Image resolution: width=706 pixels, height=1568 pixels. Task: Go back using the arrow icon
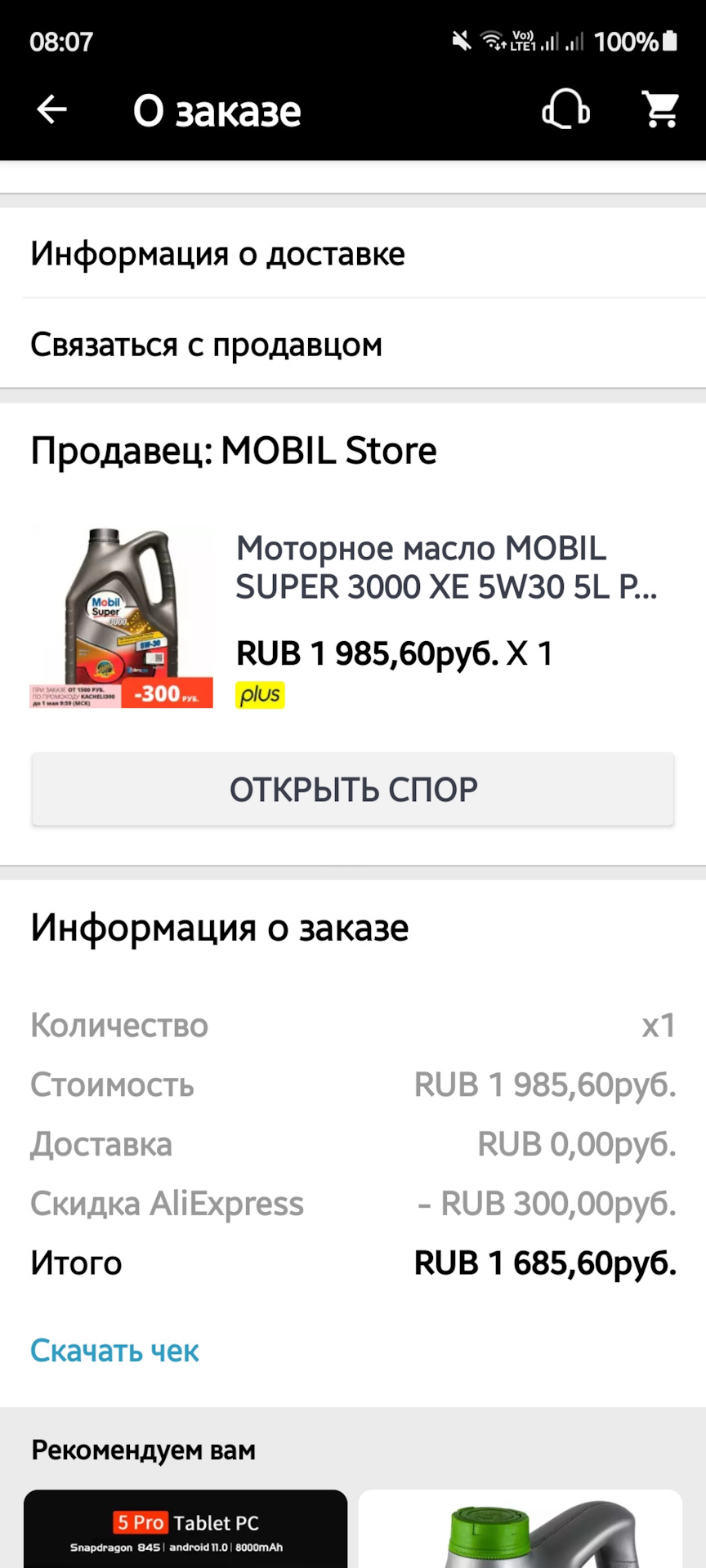click(51, 109)
